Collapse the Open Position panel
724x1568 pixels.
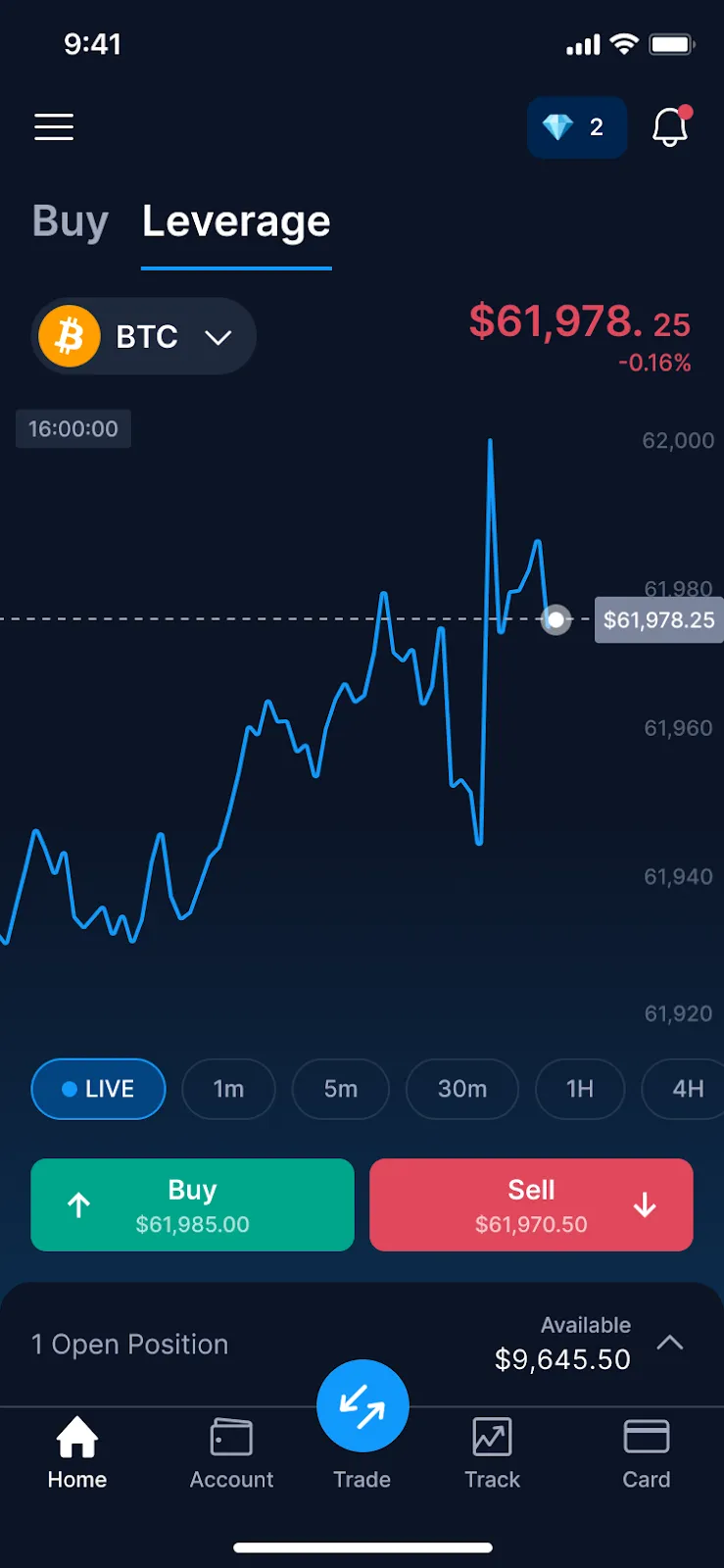(670, 1345)
